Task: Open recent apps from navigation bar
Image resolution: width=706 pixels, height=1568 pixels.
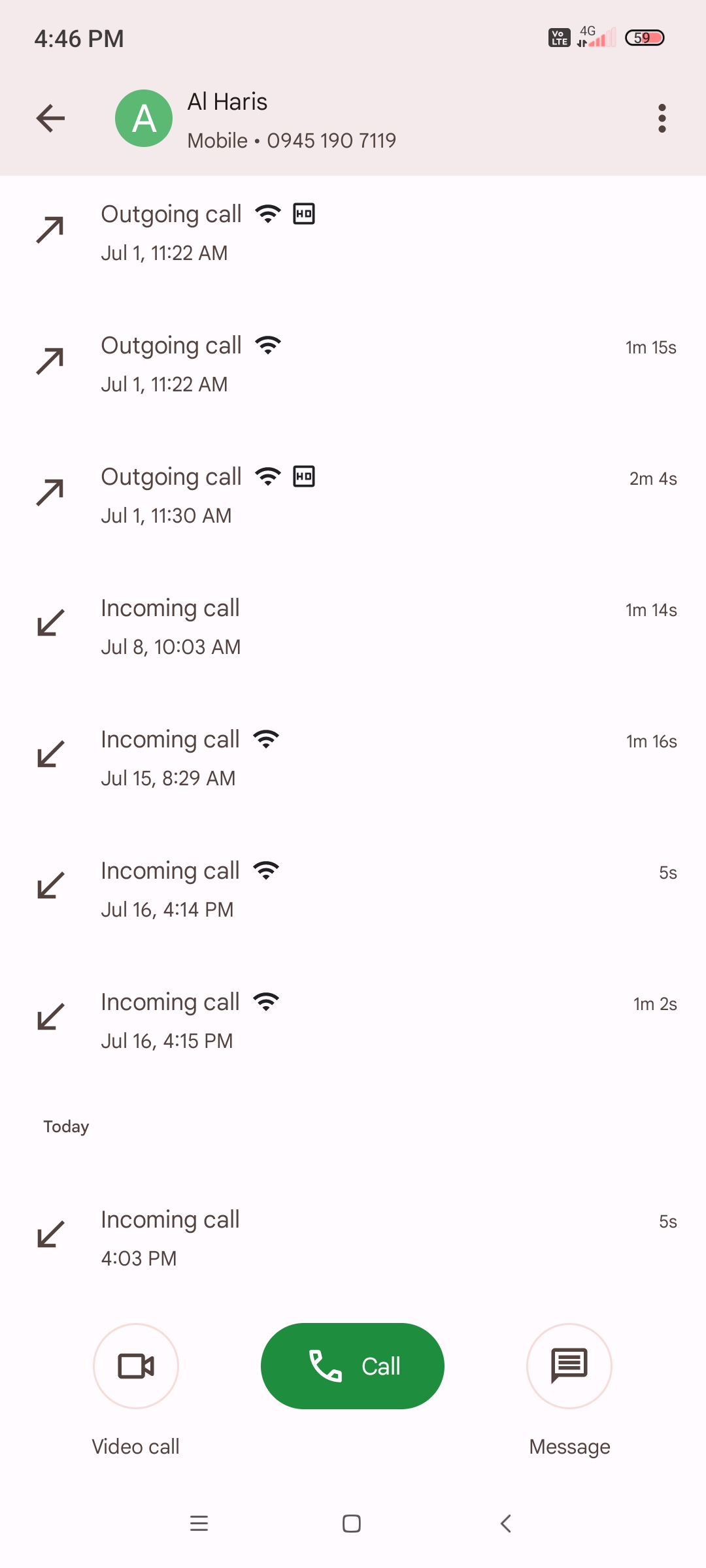Action: click(x=199, y=1524)
